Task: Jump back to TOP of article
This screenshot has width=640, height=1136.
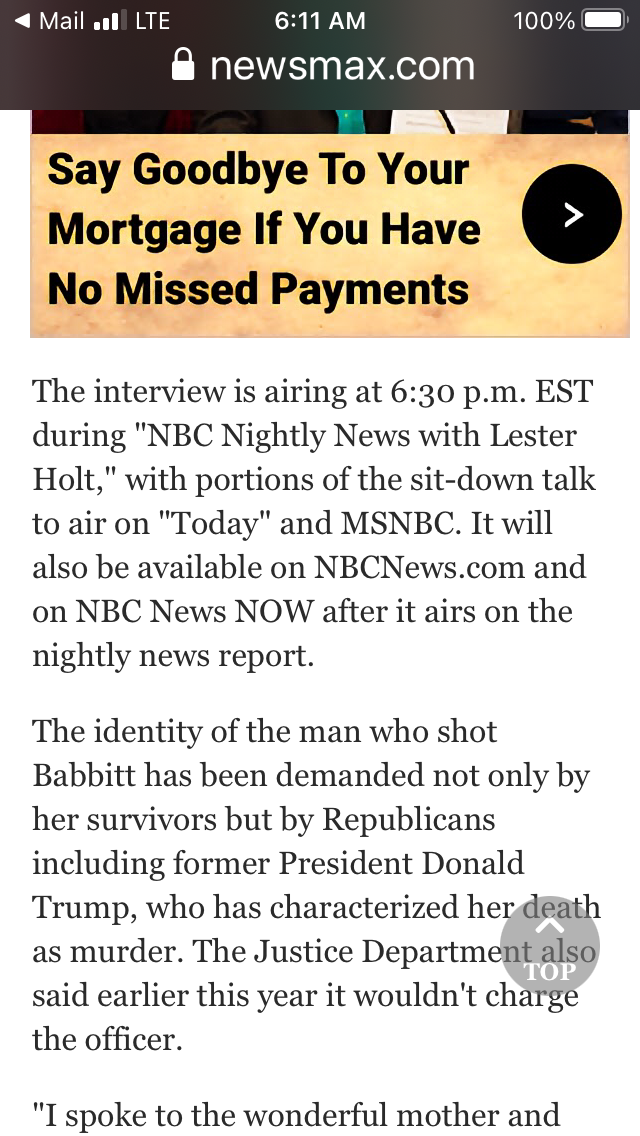Action: click(549, 945)
